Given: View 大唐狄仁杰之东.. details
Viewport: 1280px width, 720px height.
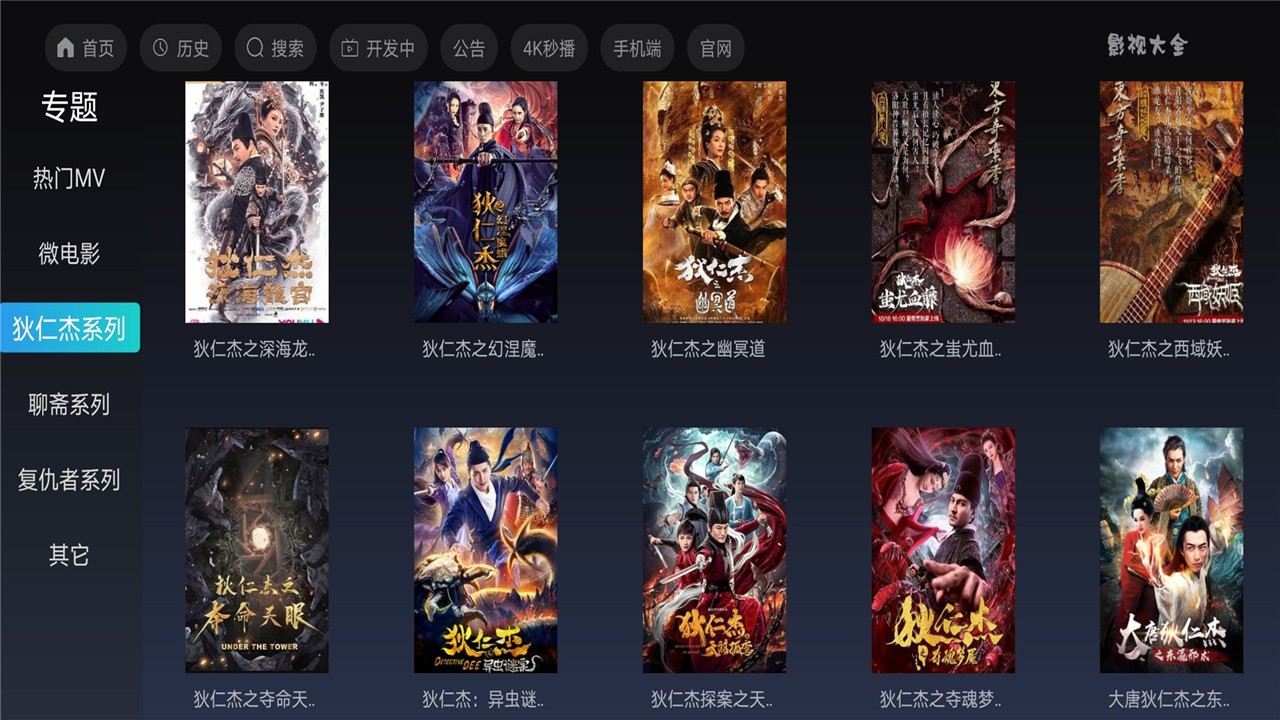Looking at the screenshot, I should 1171,550.
